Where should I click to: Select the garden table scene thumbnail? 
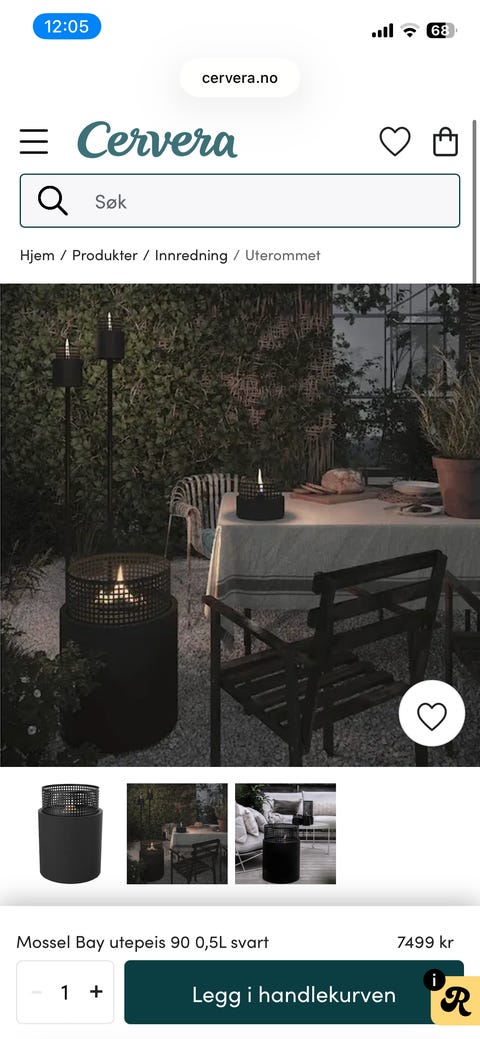click(177, 834)
